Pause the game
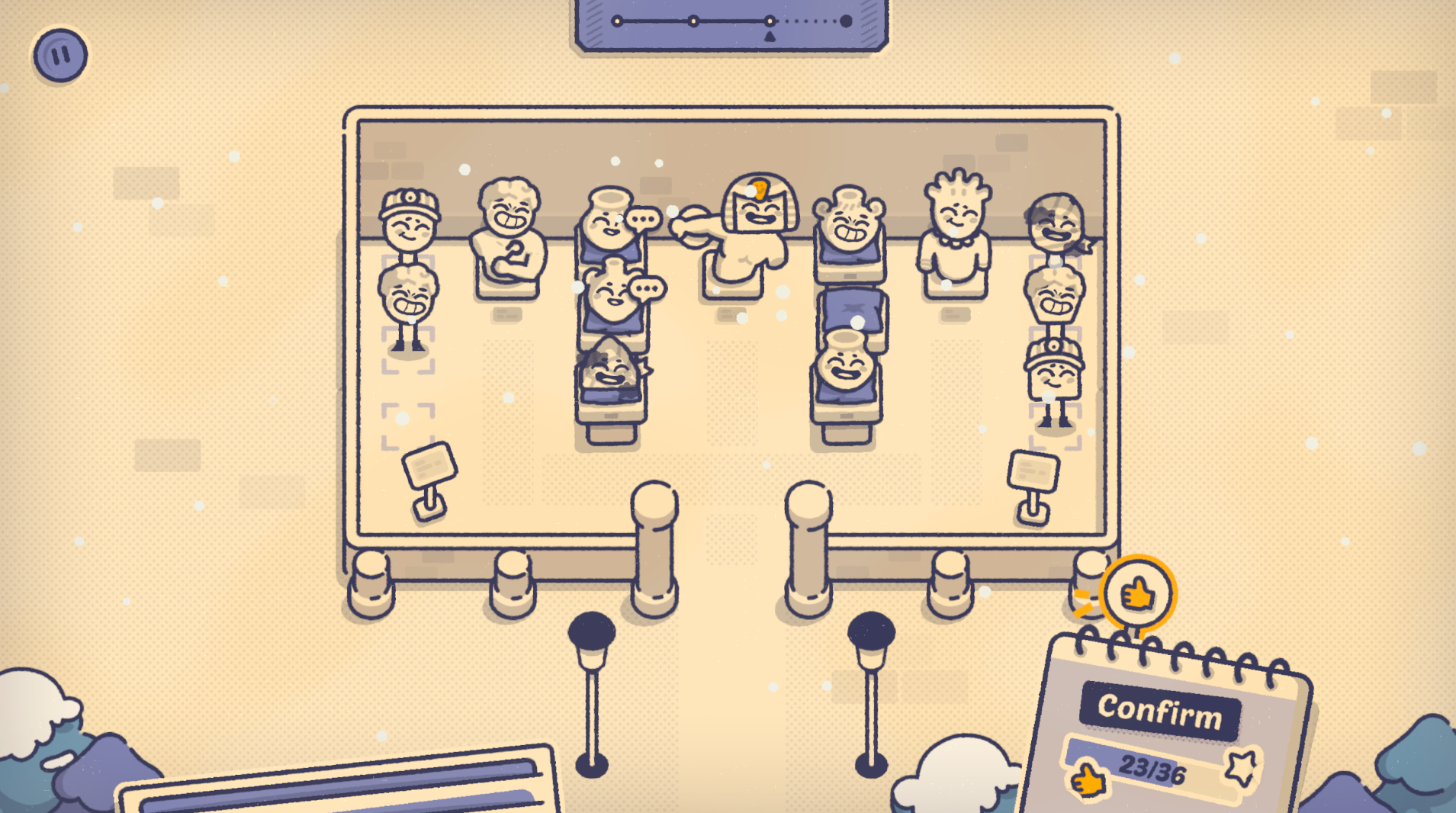The height and width of the screenshot is (813, 1456). pos(60,55)
